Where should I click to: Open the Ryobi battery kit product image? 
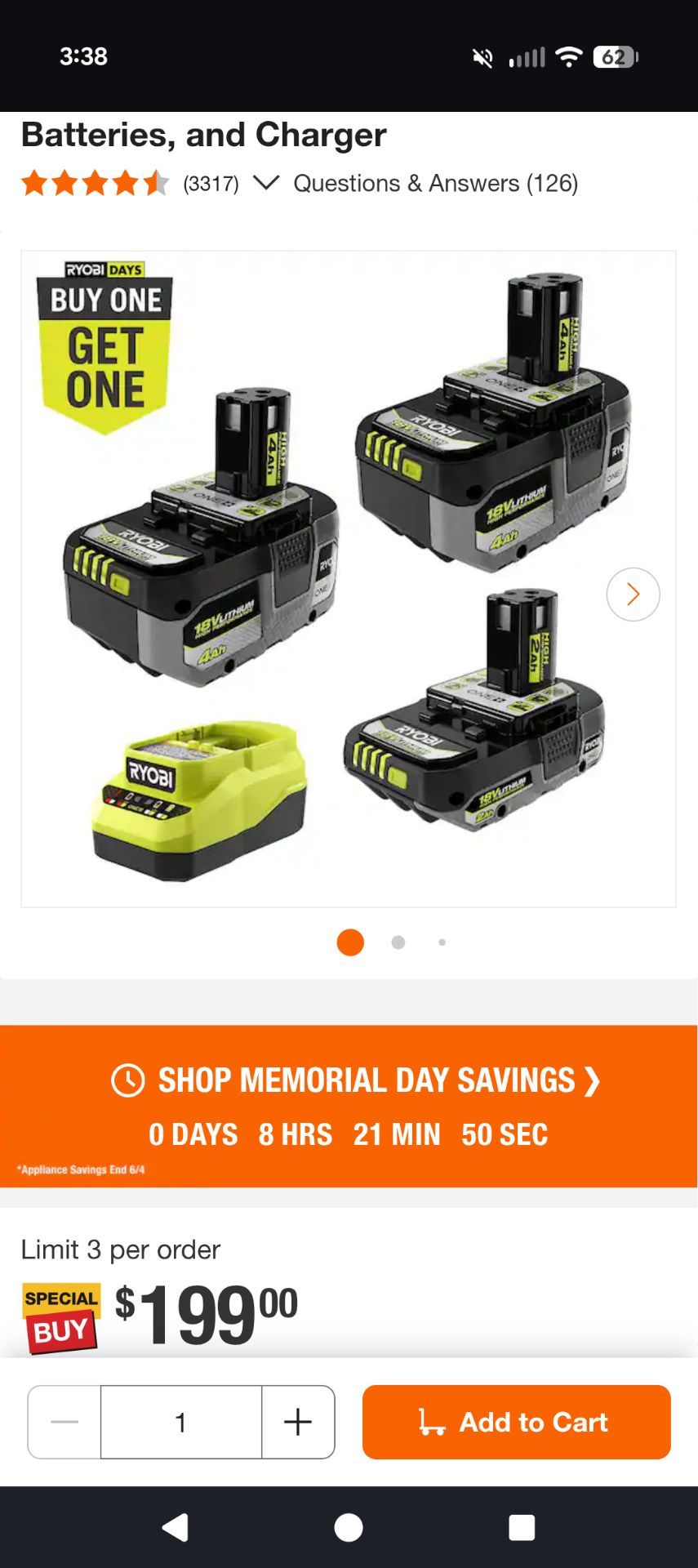point(349,579)
